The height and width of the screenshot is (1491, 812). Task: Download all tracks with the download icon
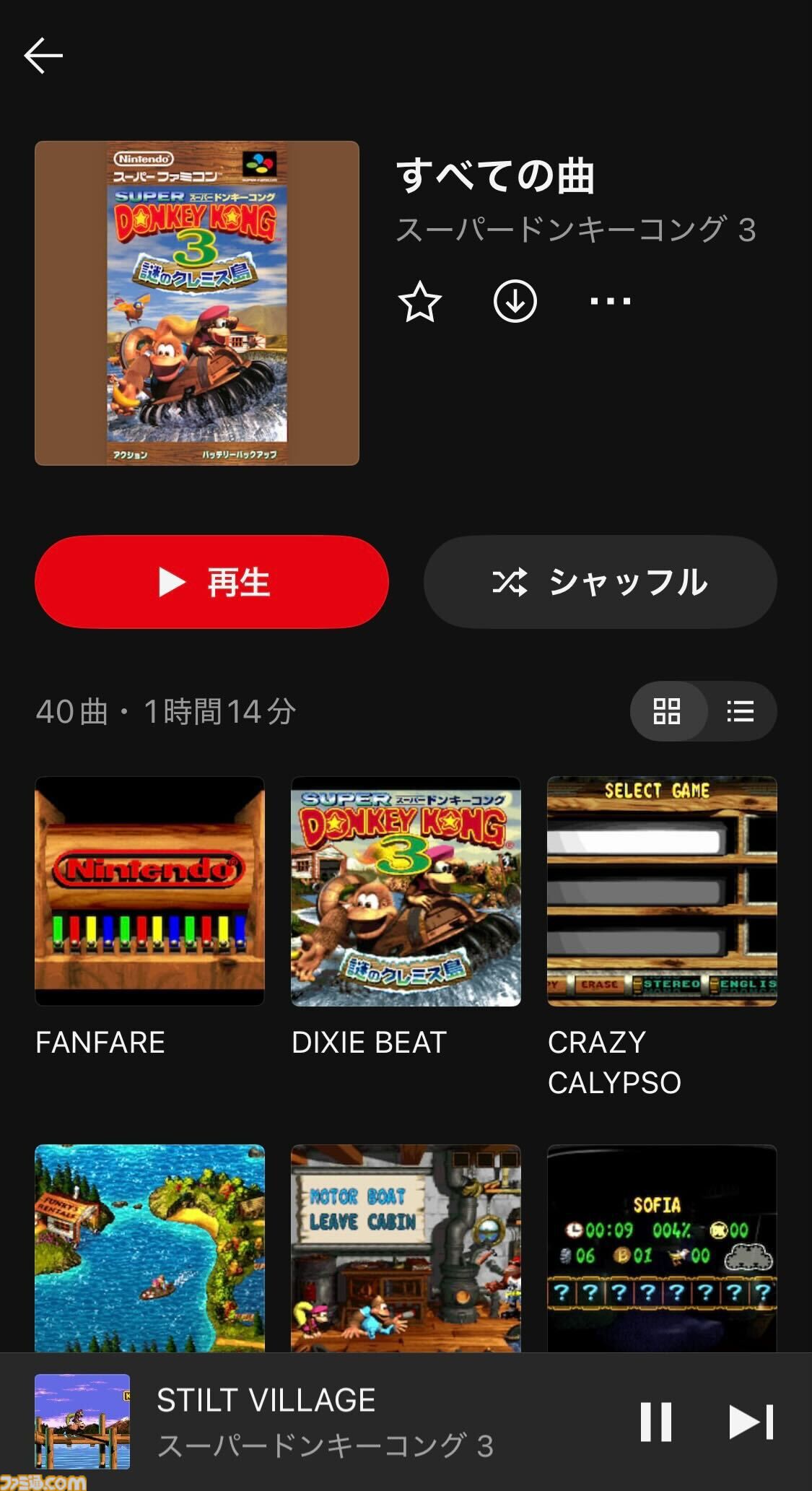point(515,301)
